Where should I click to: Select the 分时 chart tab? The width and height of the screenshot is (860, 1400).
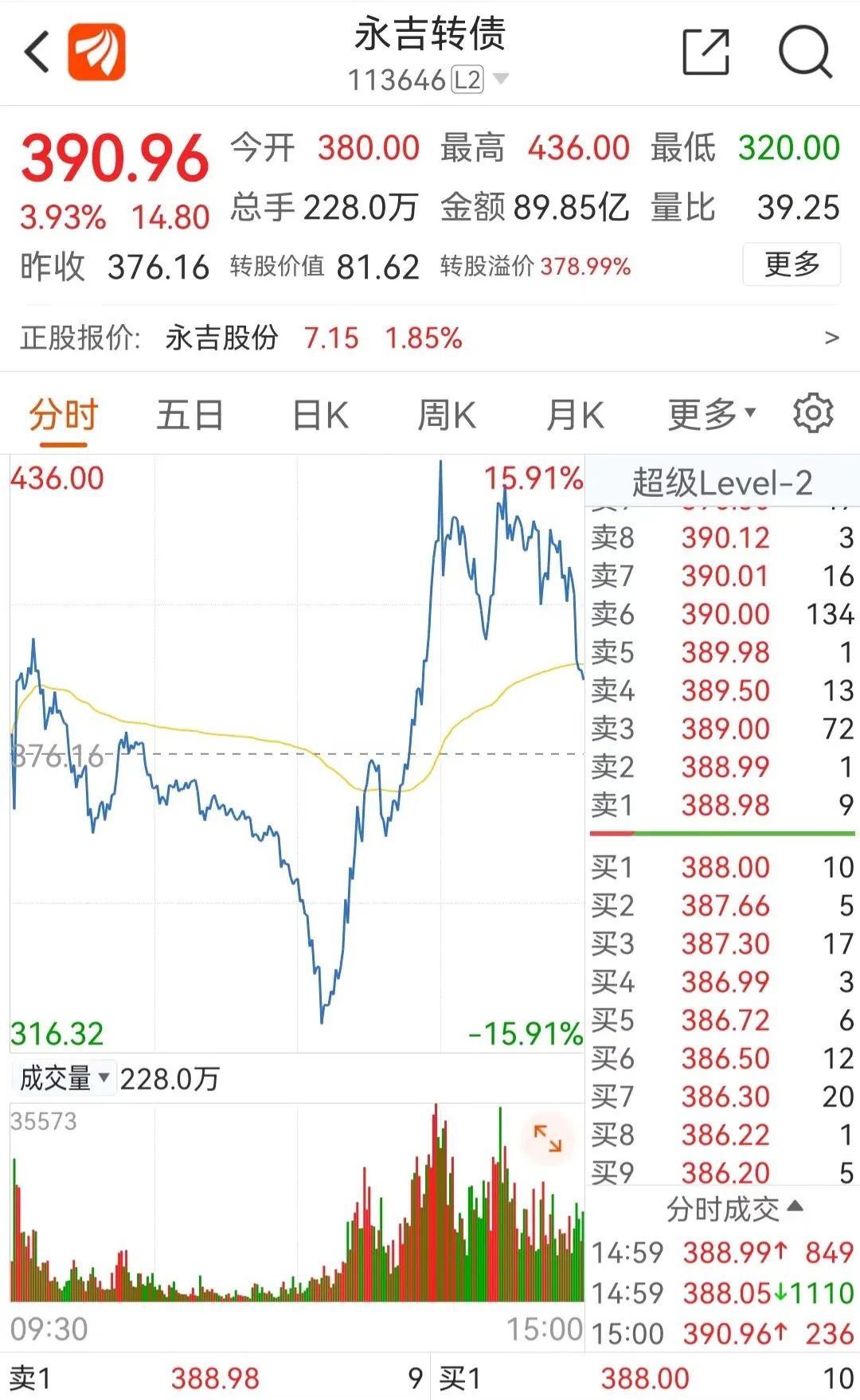(x=63, y=415)
